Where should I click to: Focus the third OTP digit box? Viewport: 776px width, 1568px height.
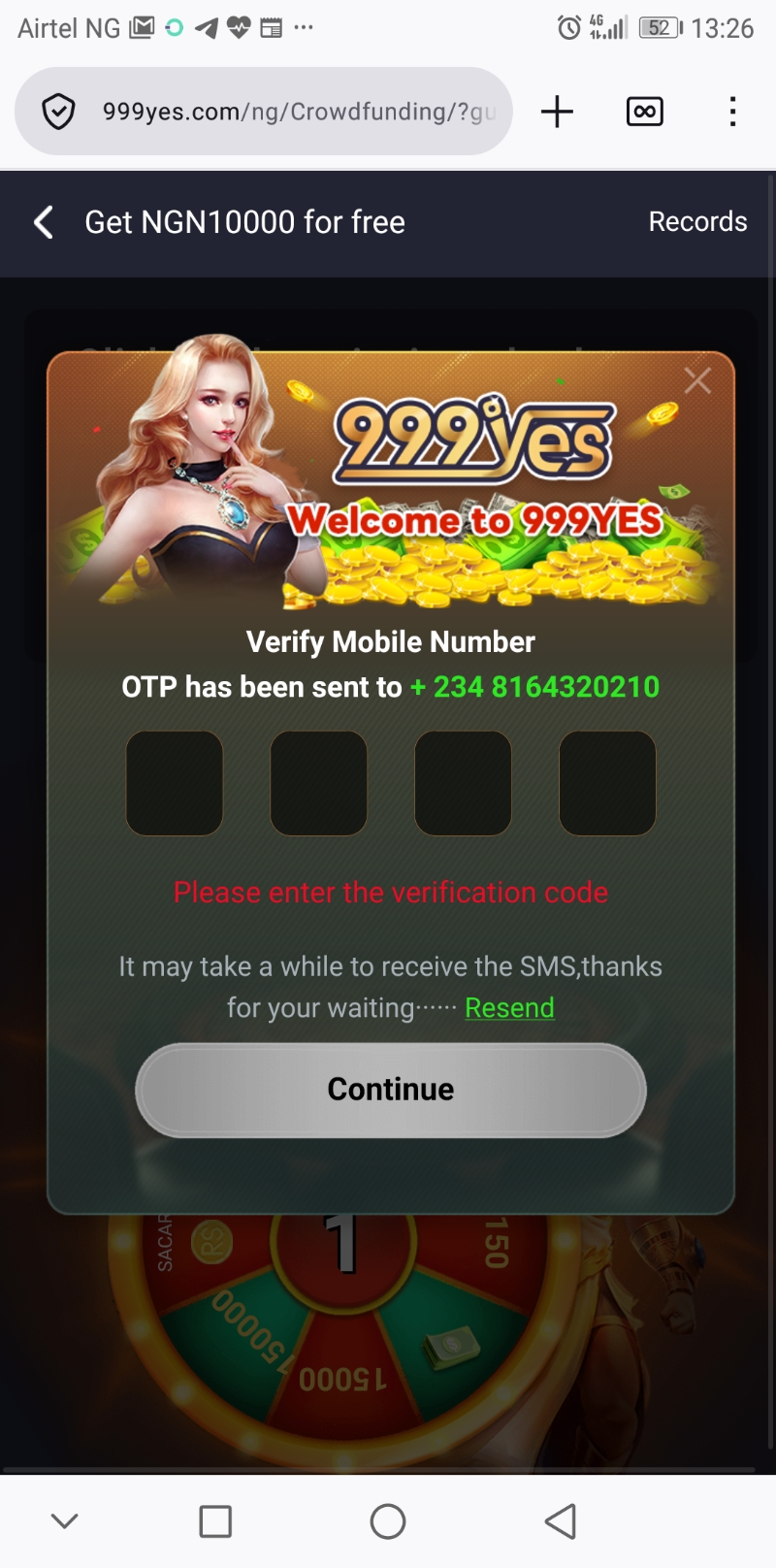click(x=463, y=783)
